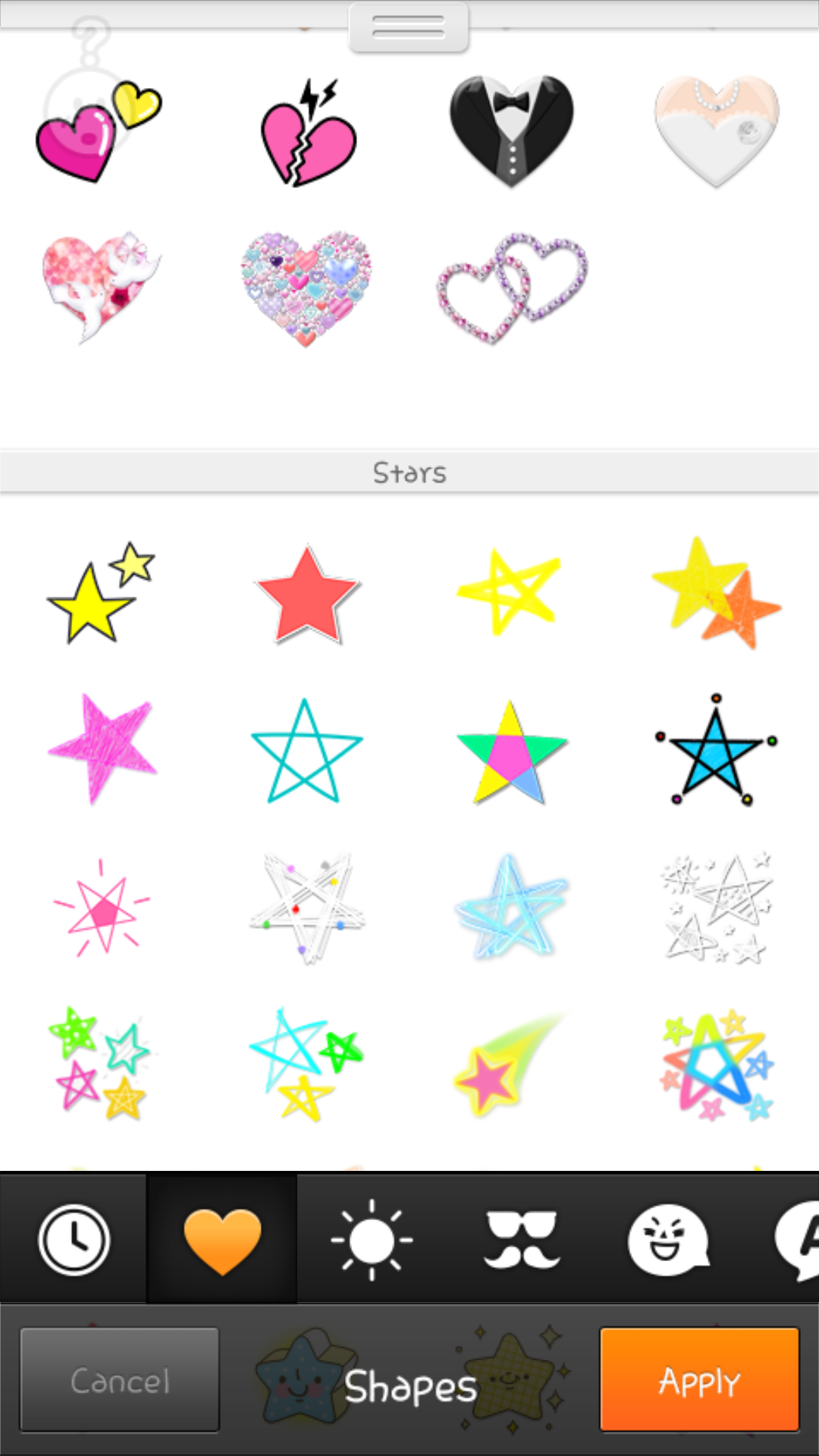The height and width of the screenshot is (1456, 819).
Task: Cancel the shapes selection
Action: (x=120, y=1379)
